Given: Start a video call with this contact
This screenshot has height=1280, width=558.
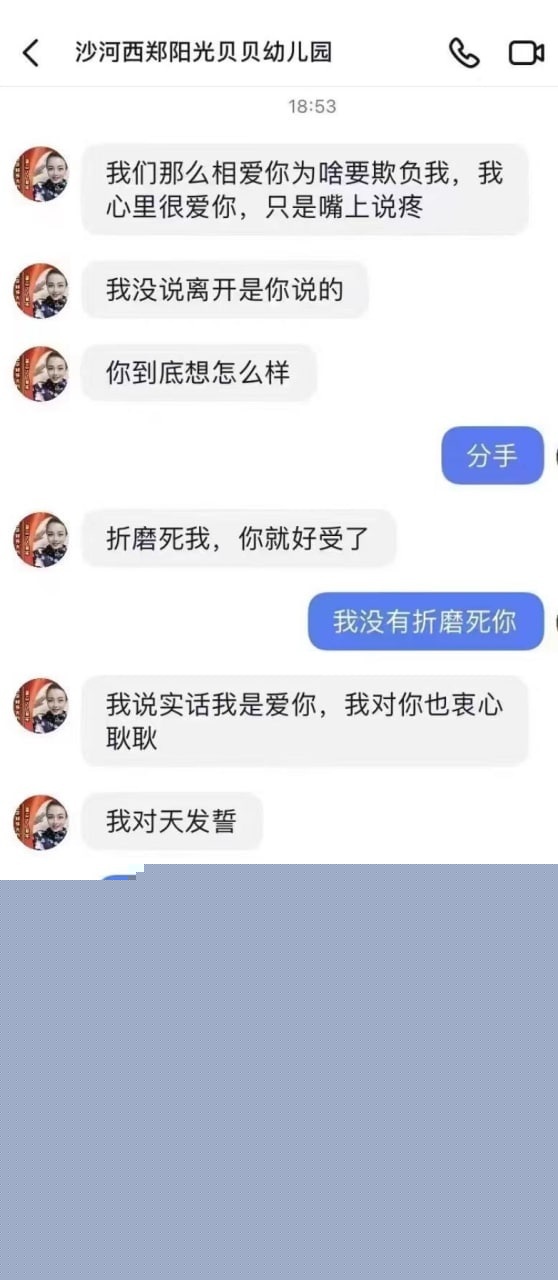Looking at the screenshot, I should 526,52.
